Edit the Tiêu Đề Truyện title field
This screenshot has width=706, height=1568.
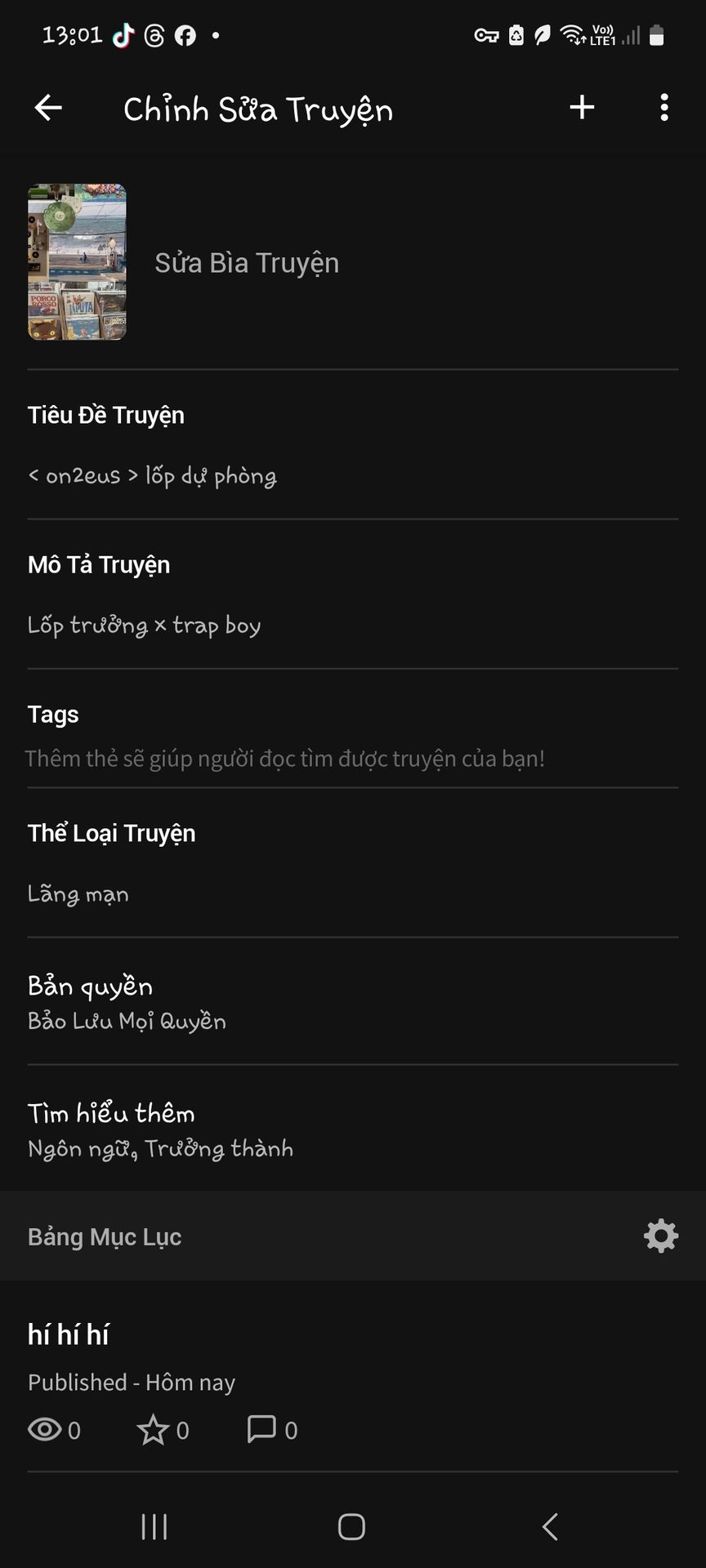[x=152, y=475]
